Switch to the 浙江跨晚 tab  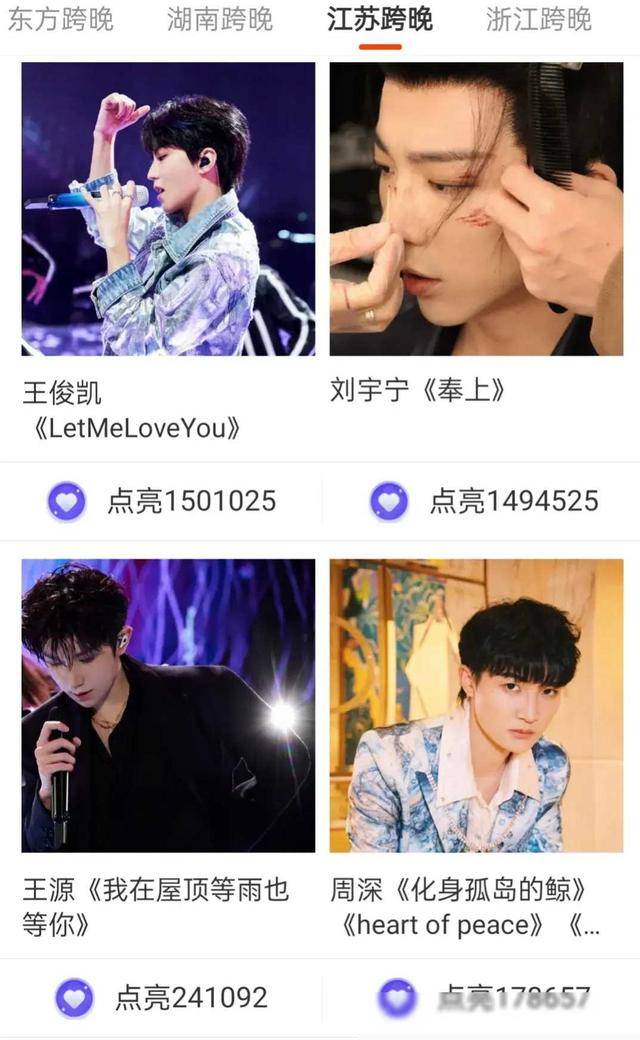pyautogui.click(x=539, y=19)
